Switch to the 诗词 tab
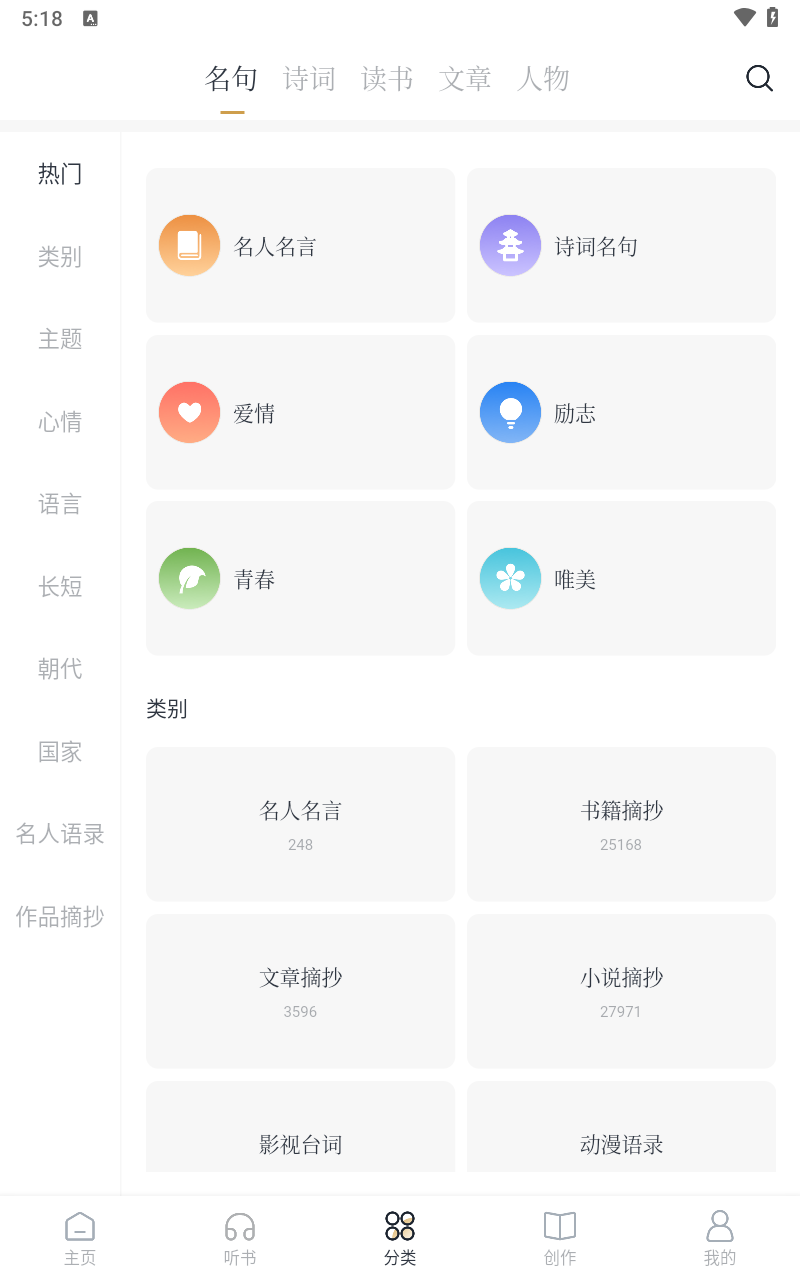This screenshot has width=800, height=1280. tap(309, 78)
